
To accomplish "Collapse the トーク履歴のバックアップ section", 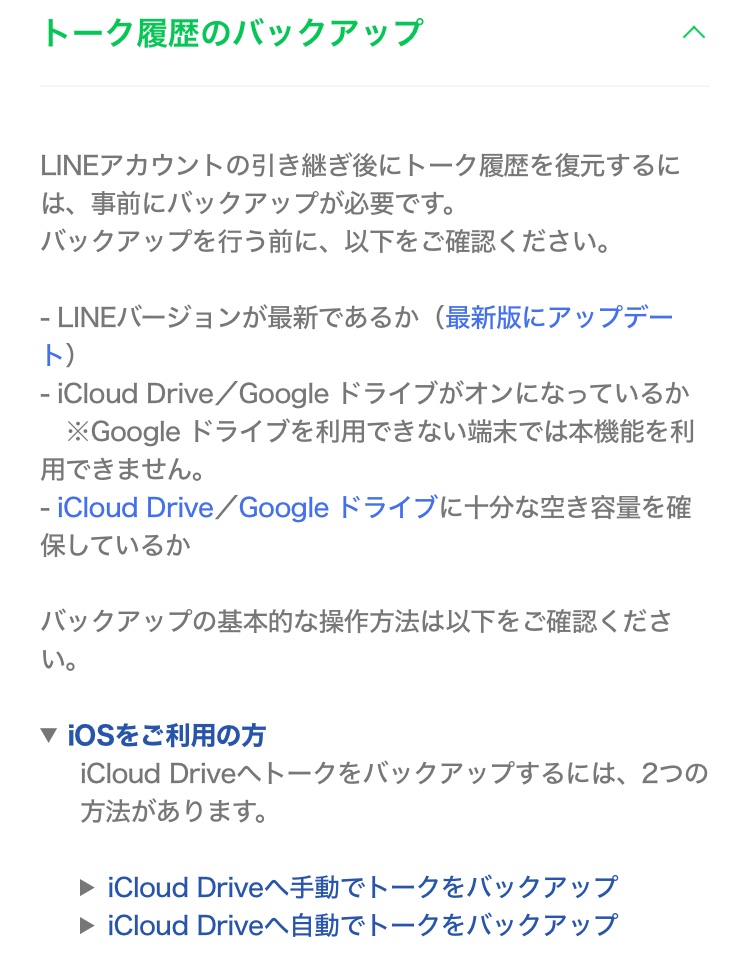I will [x=692, y=32].
